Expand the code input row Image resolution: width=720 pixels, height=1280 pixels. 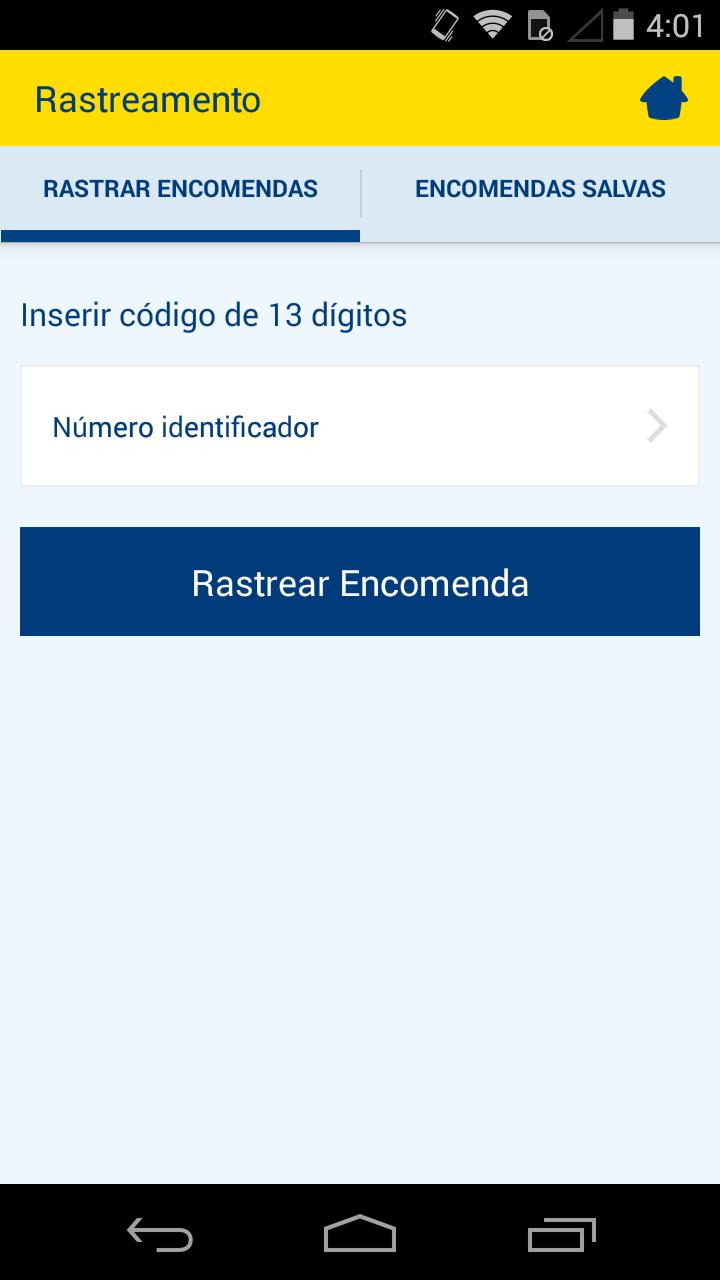360,425
